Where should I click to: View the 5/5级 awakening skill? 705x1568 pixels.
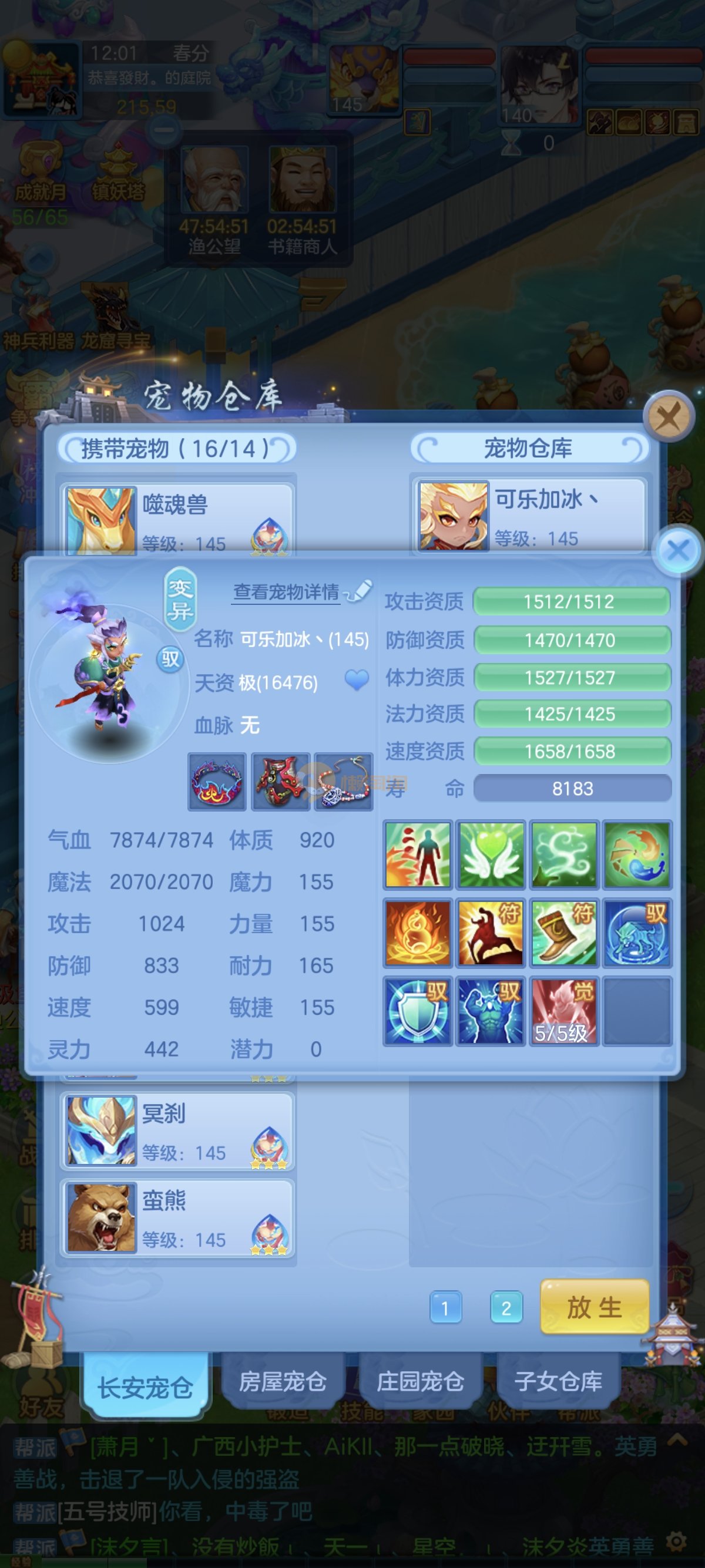563,1011
